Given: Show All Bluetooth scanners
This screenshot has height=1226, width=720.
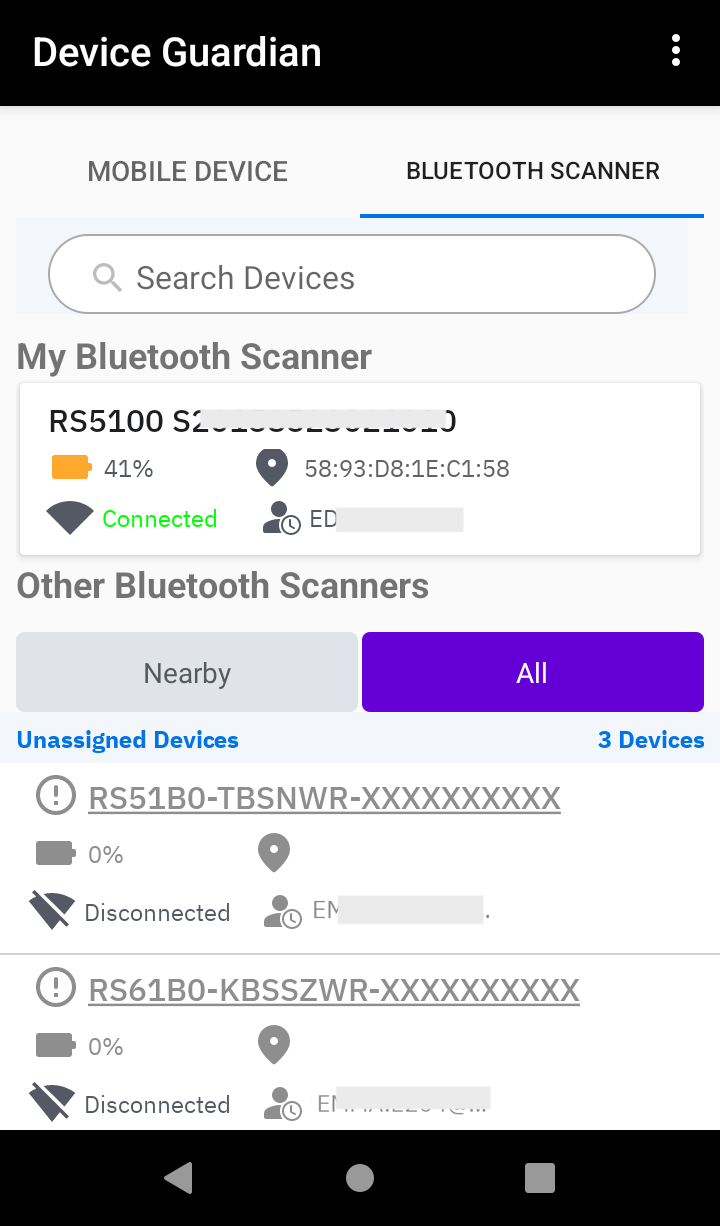Looking at the screenshot, I should (532, 673).
